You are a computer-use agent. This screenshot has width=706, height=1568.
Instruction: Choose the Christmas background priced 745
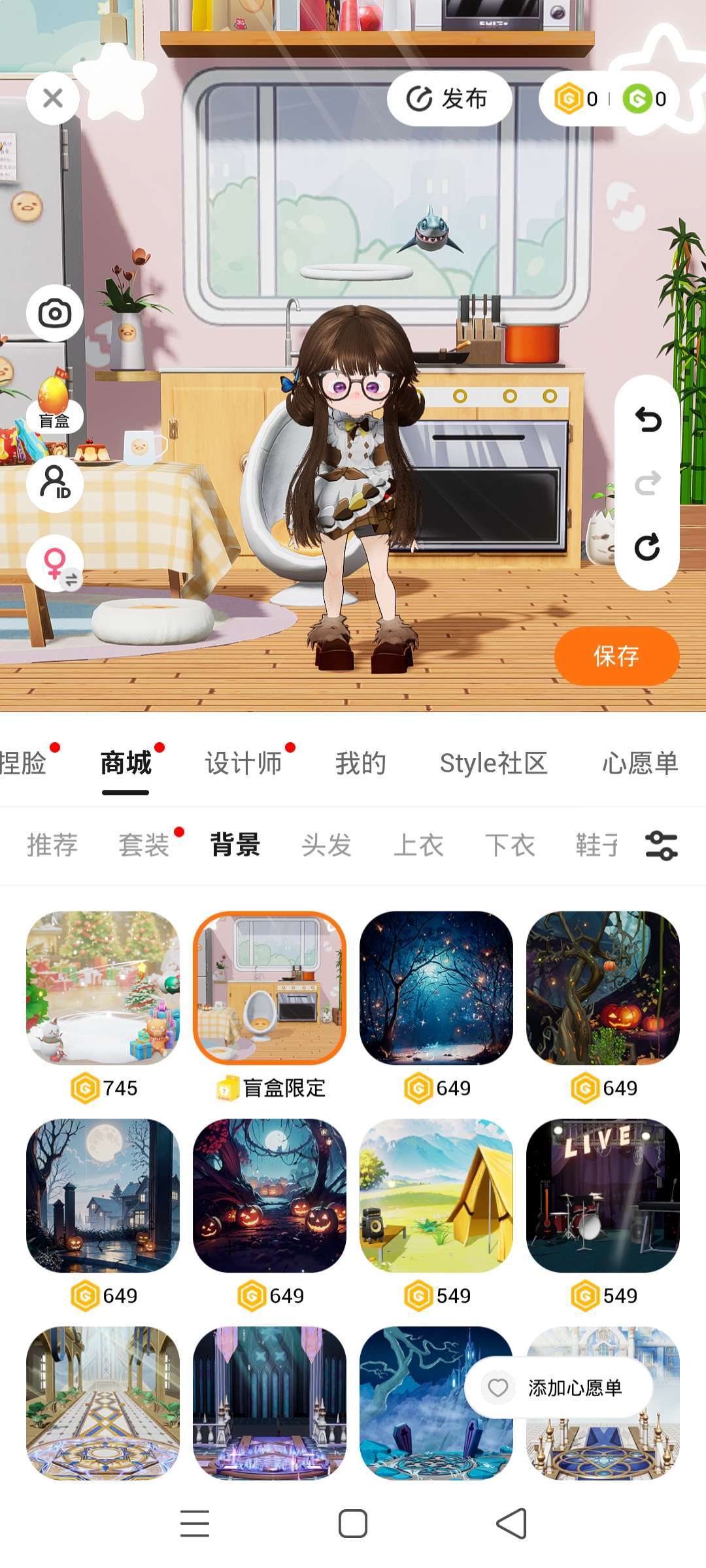coord(103,987)
